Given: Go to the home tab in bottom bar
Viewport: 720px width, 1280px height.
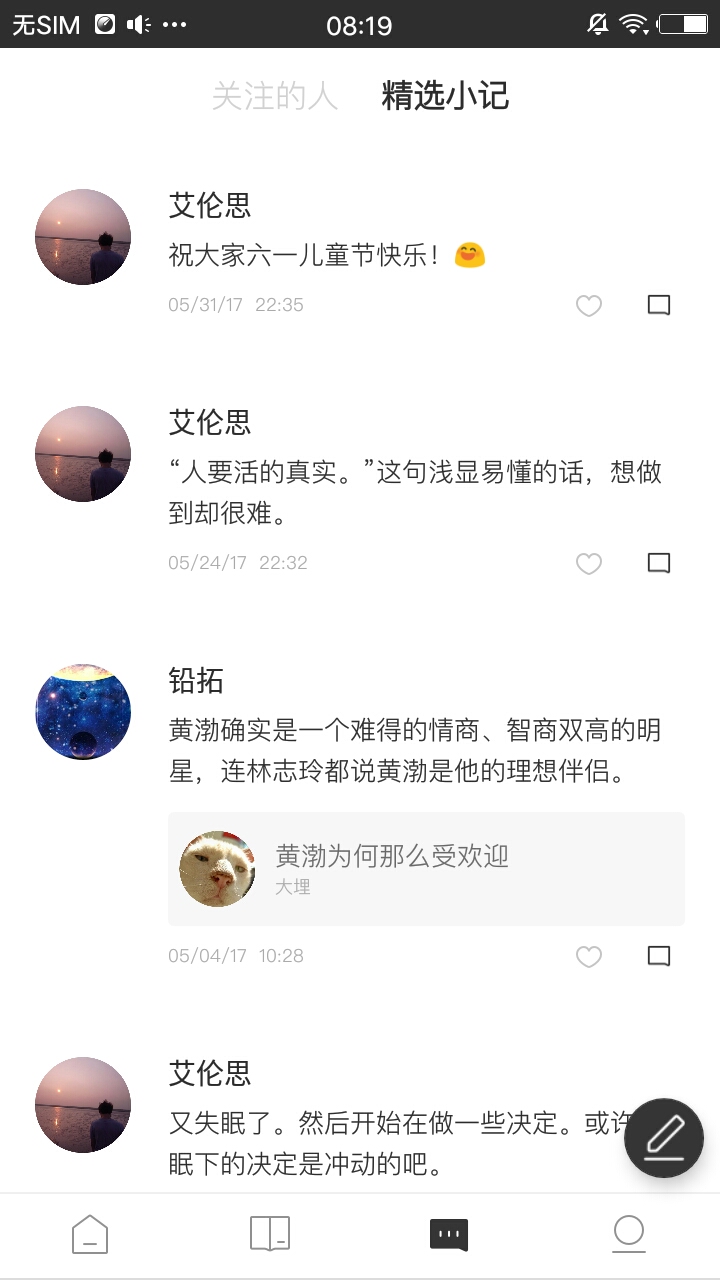Looking at the screenshot, I should [90, 1234].
